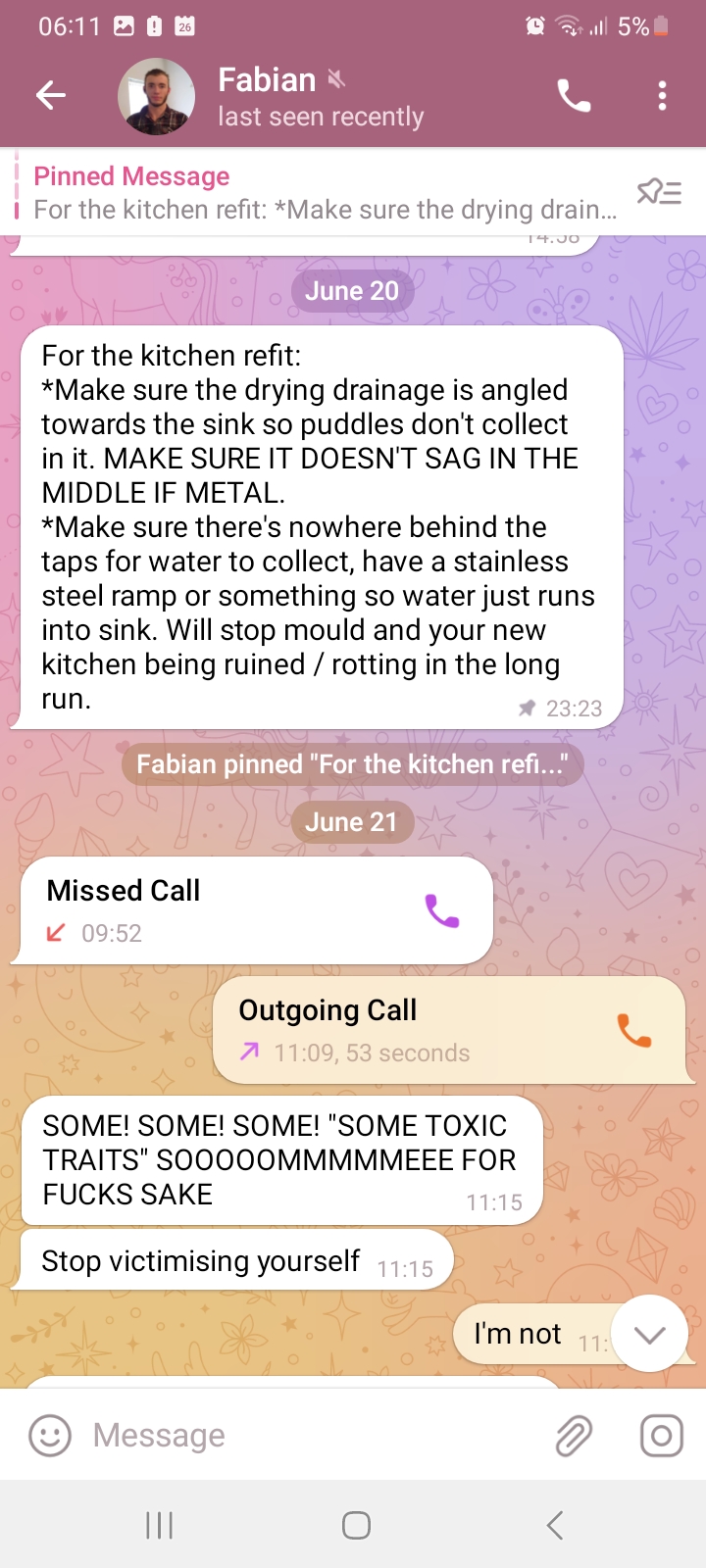Screen dimensions: 706x1568
Task: Open the emoji picker
Action: coord(50,1436)
